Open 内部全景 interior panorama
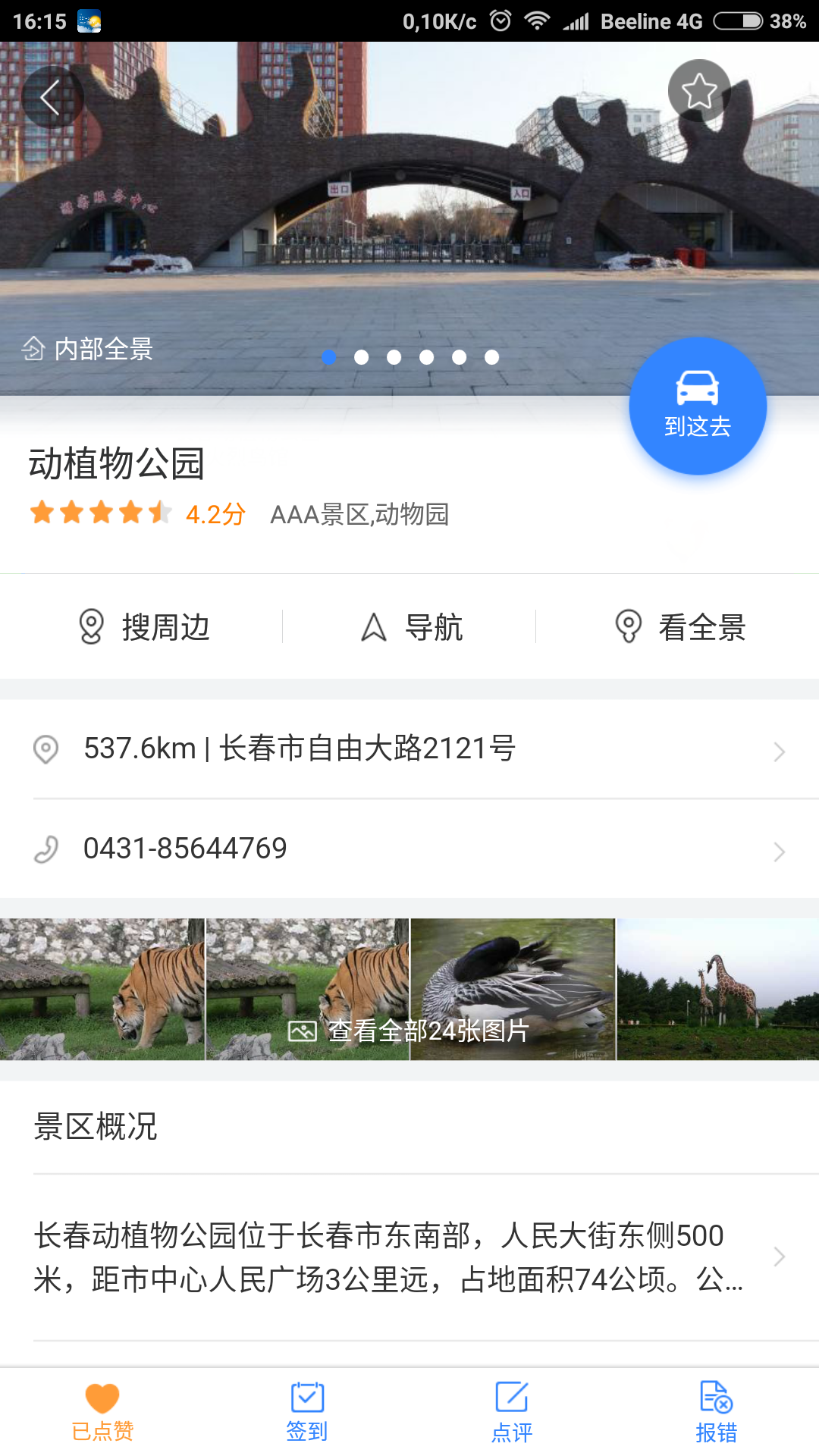Image resolution: width=819 pixels, height=1456 pixels. click(88, 349)
